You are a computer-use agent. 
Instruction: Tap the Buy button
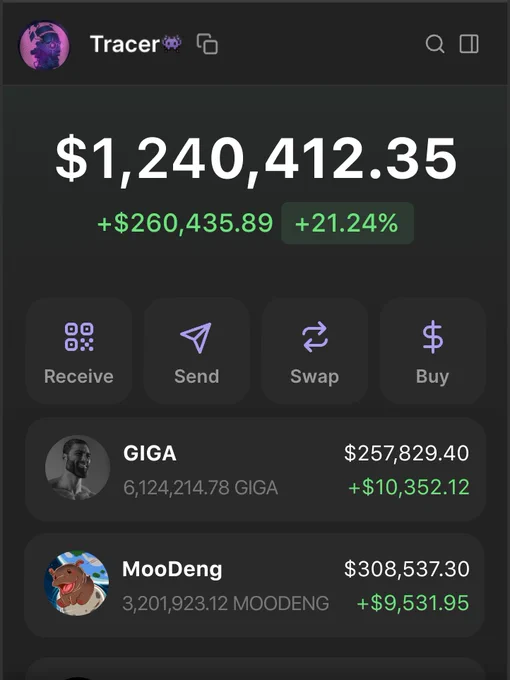432,351
